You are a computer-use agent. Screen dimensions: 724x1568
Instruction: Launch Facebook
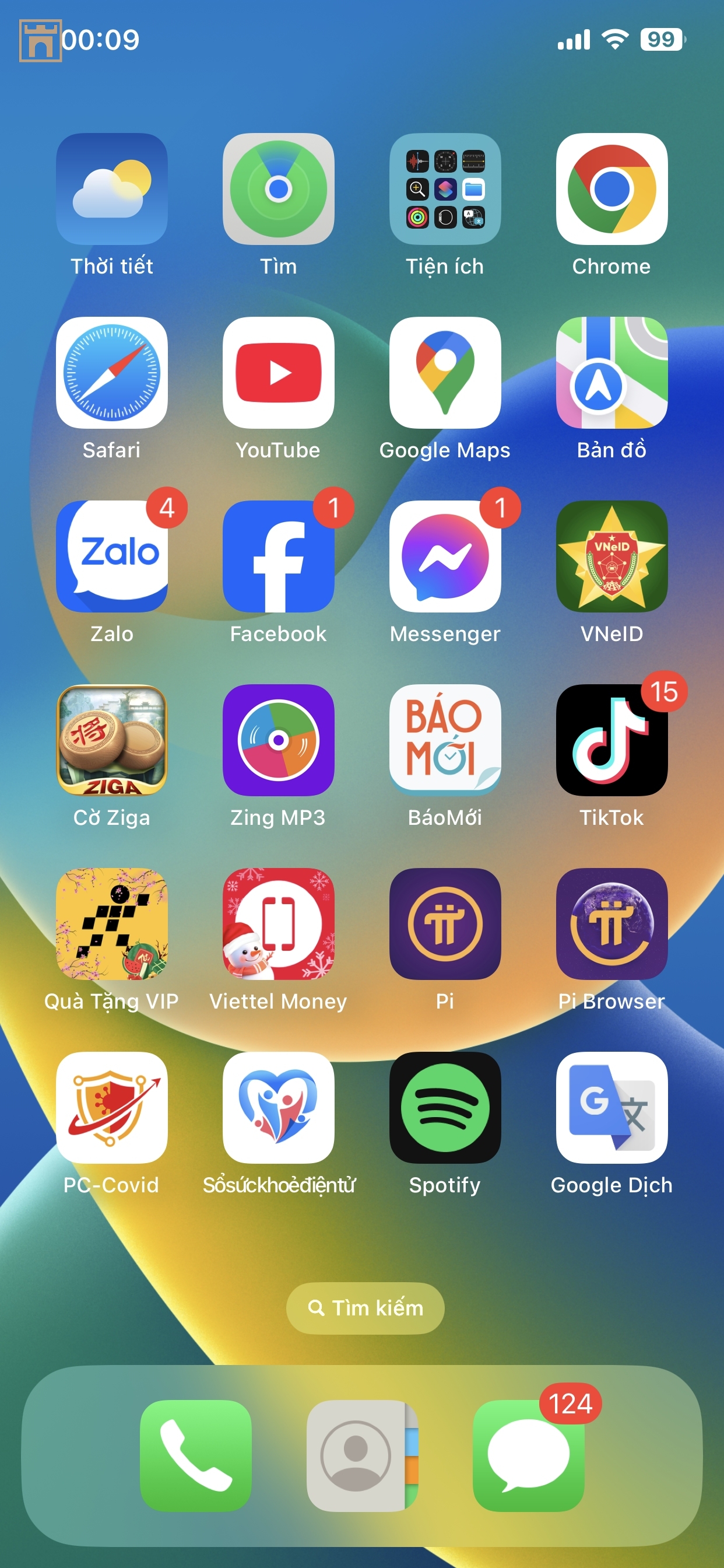pyautogui.click(x=278, y=556)
